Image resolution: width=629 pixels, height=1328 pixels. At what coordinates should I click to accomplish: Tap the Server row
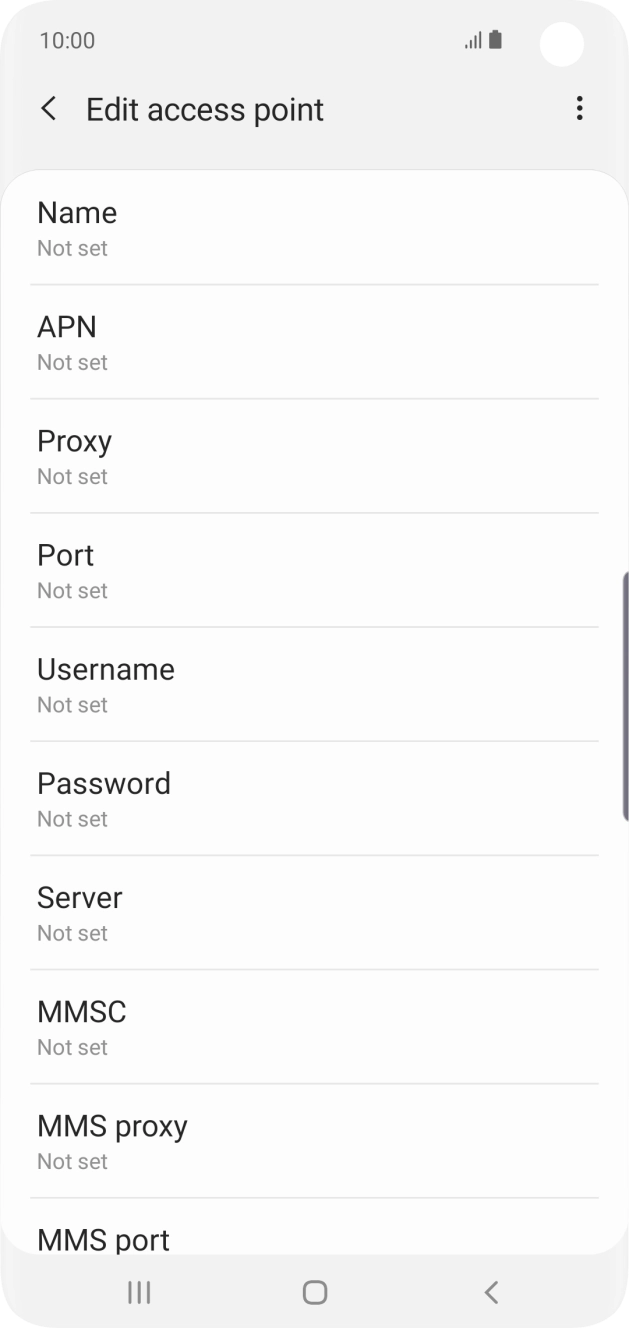click(x=314, y=912)
